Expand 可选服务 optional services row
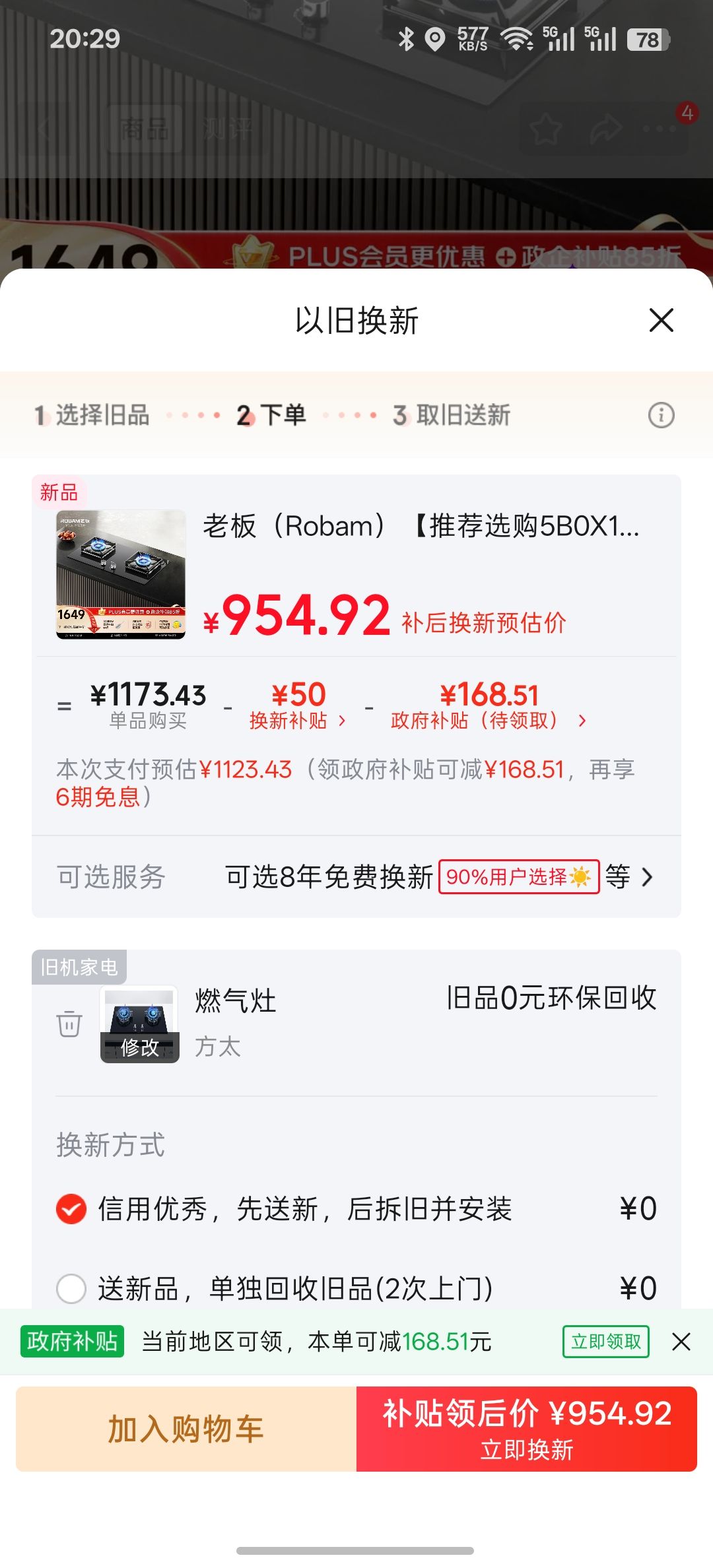 (x=356, y=876)
